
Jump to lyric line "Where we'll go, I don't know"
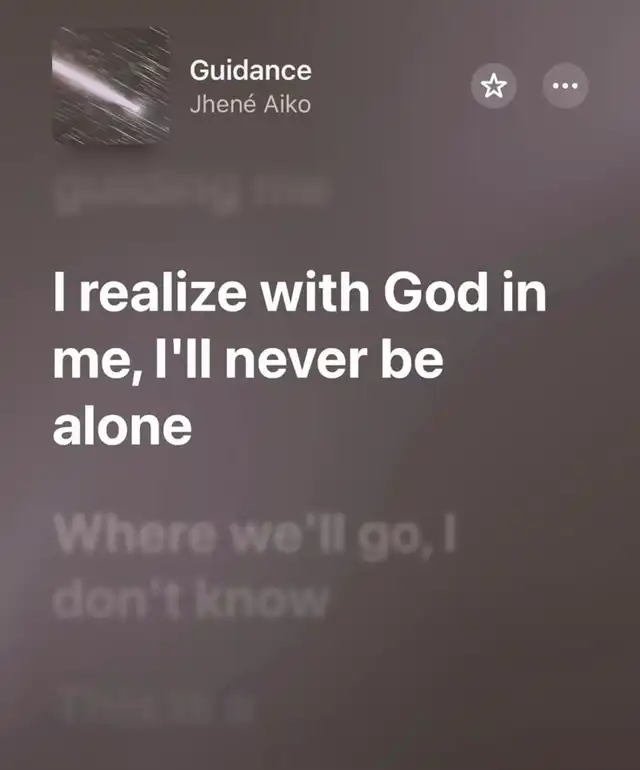255,568
